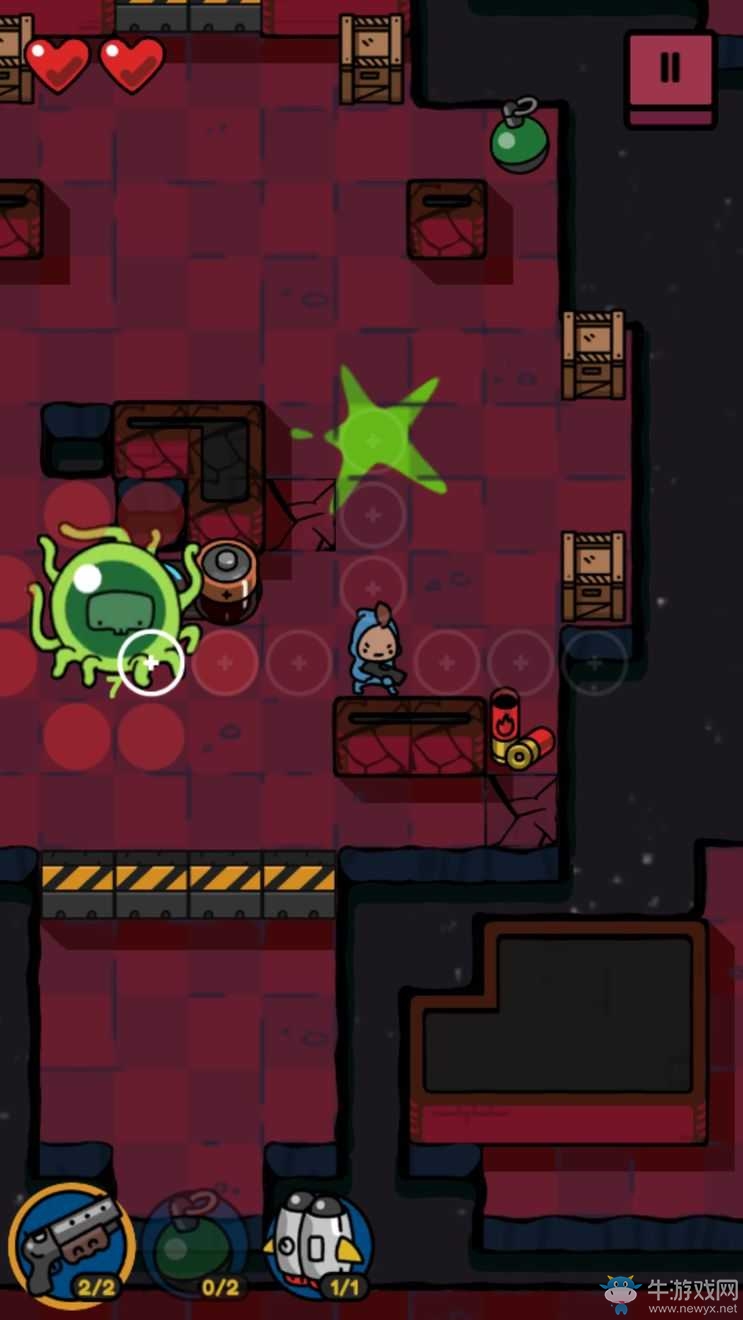Tap the white crosshair target on the slime

pyautogui.click(x=151, y=663)
